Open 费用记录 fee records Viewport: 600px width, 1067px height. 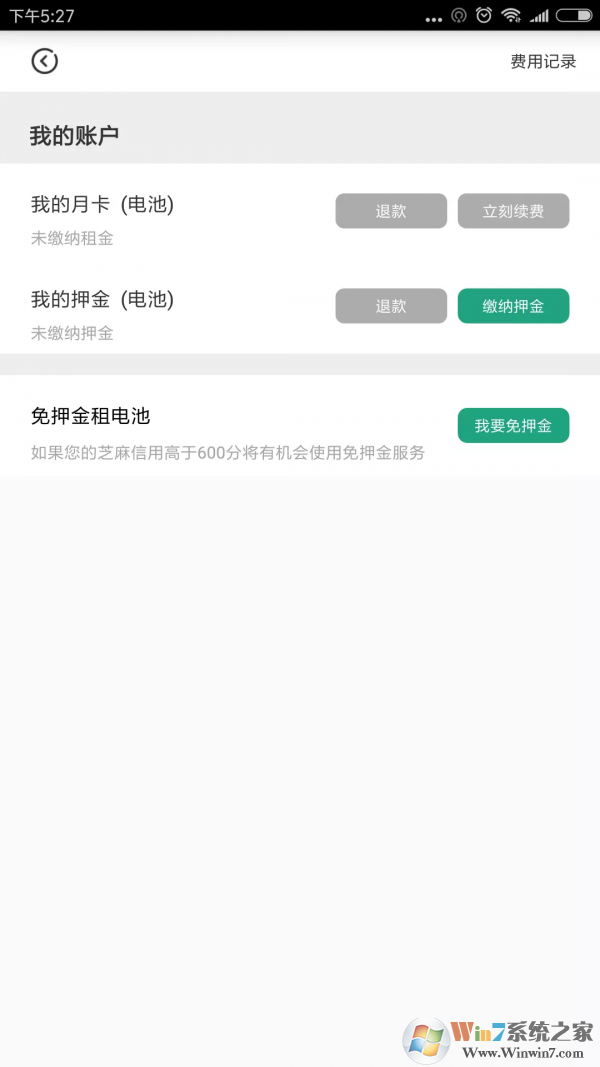(x=543, y=62)
